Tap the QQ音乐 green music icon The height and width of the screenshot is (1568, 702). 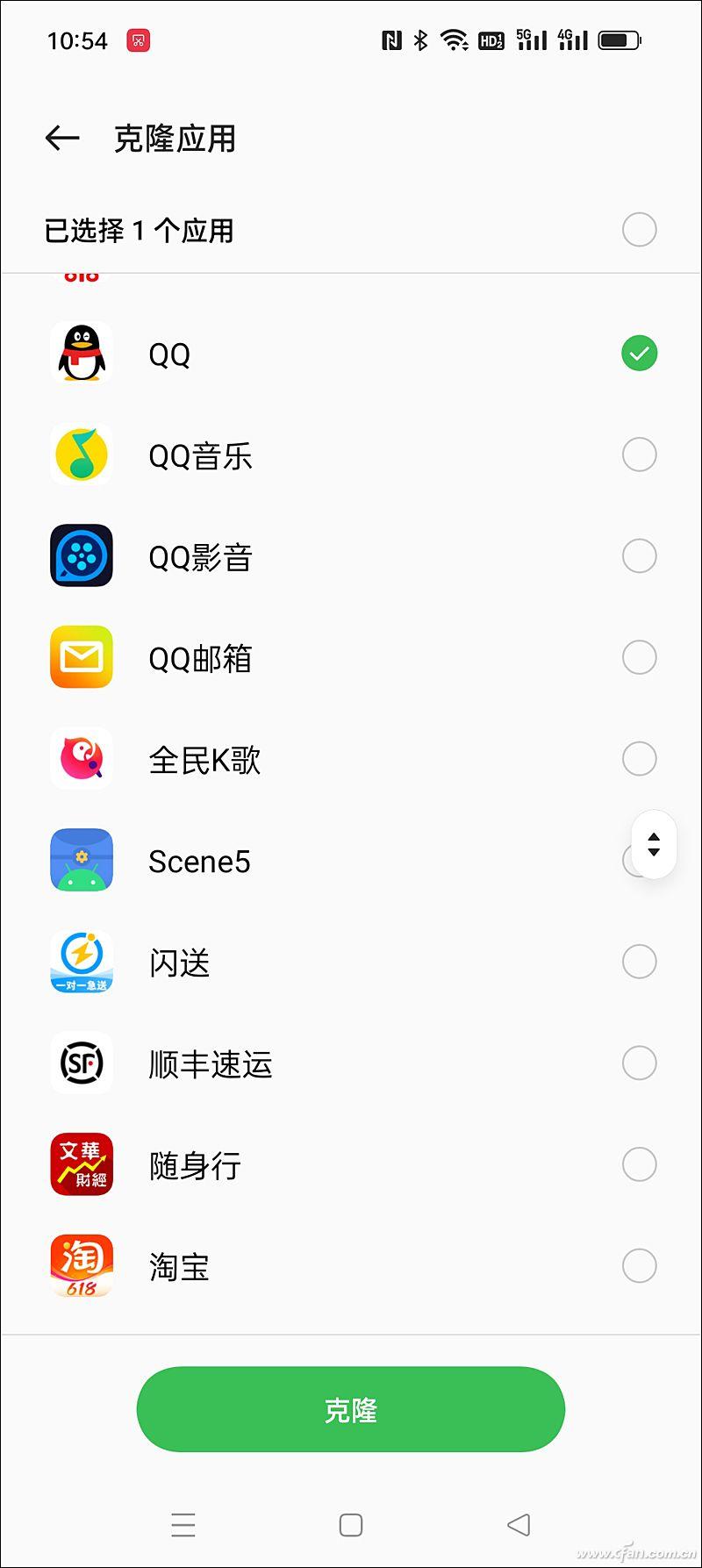(x=82, y=455)
